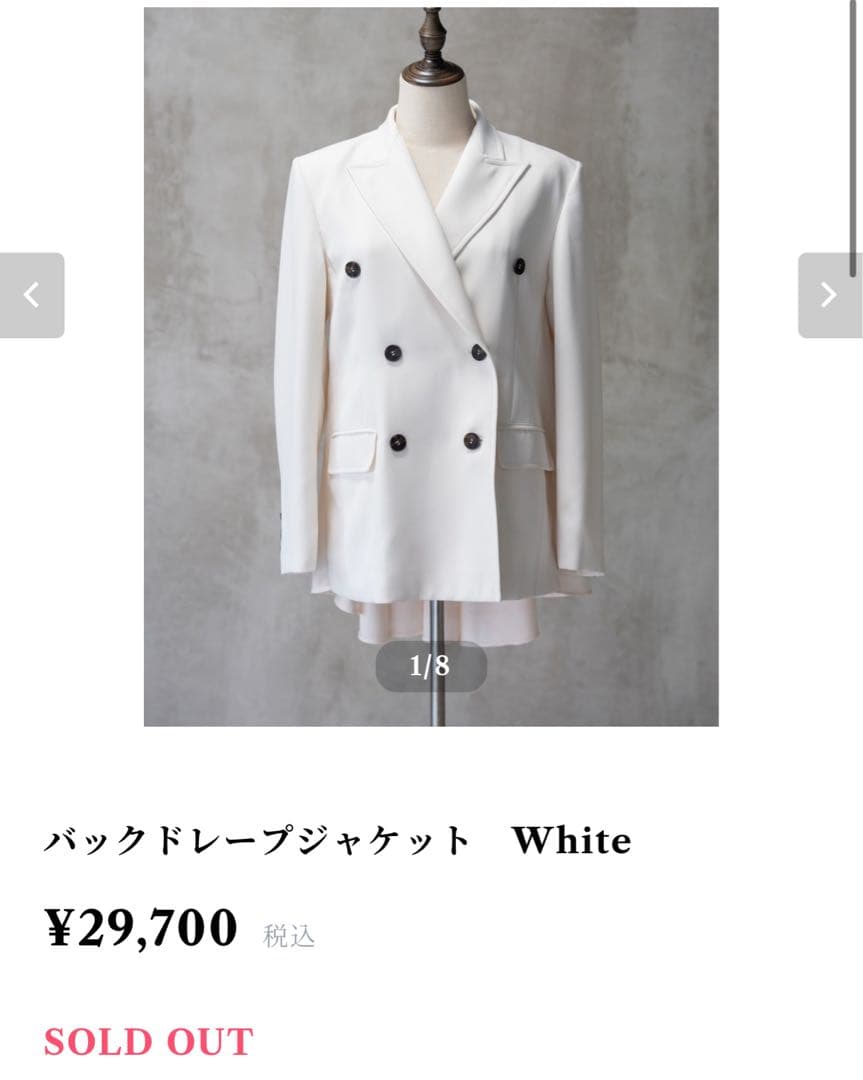863x1080 pixels.
Task: Show the next product image
Action: tap(829, 295)
